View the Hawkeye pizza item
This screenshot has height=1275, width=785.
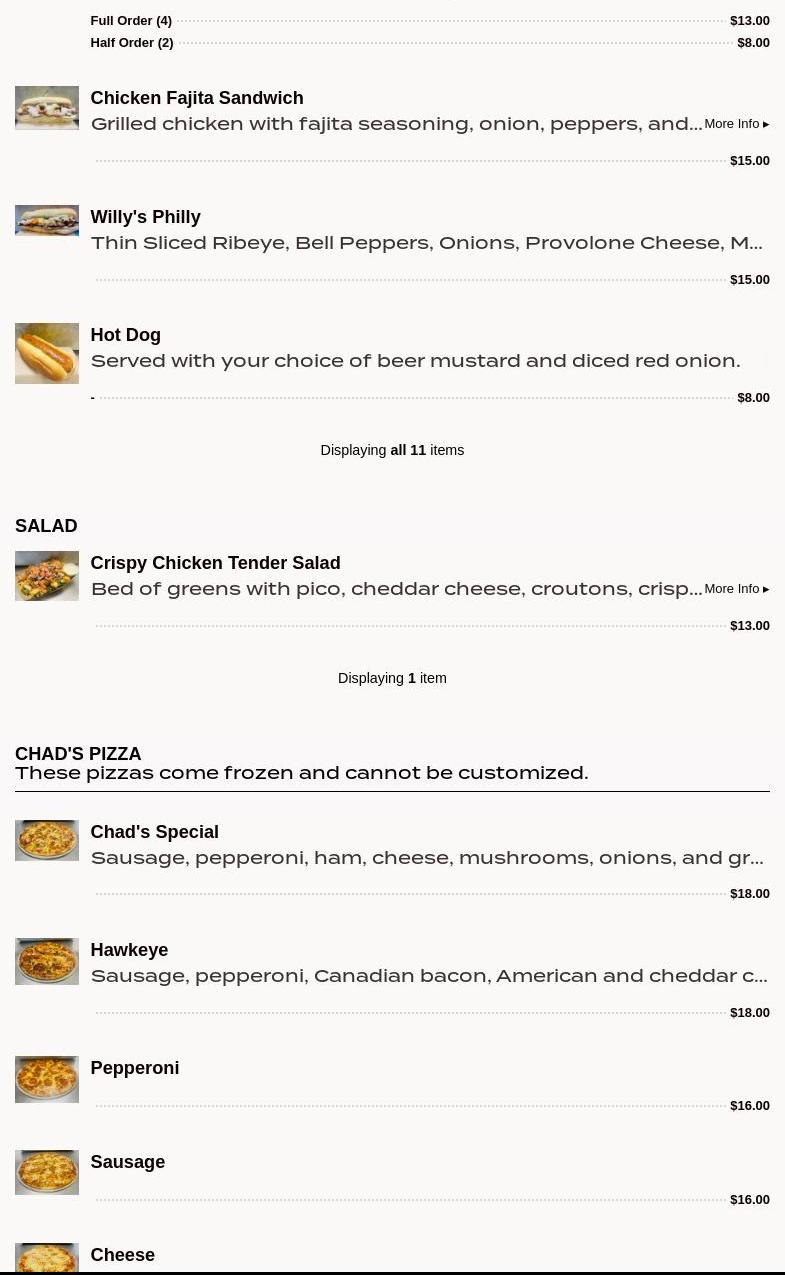click(x=129, y=950)
